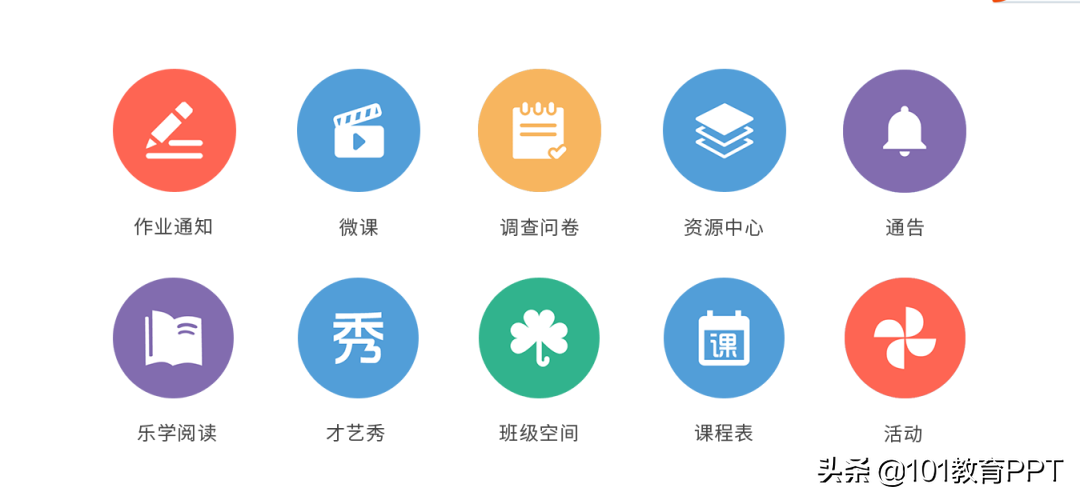Open the 才艺秀 talent show
Viewport: 1080px width, 500px height.
click(x=358, y=338)
